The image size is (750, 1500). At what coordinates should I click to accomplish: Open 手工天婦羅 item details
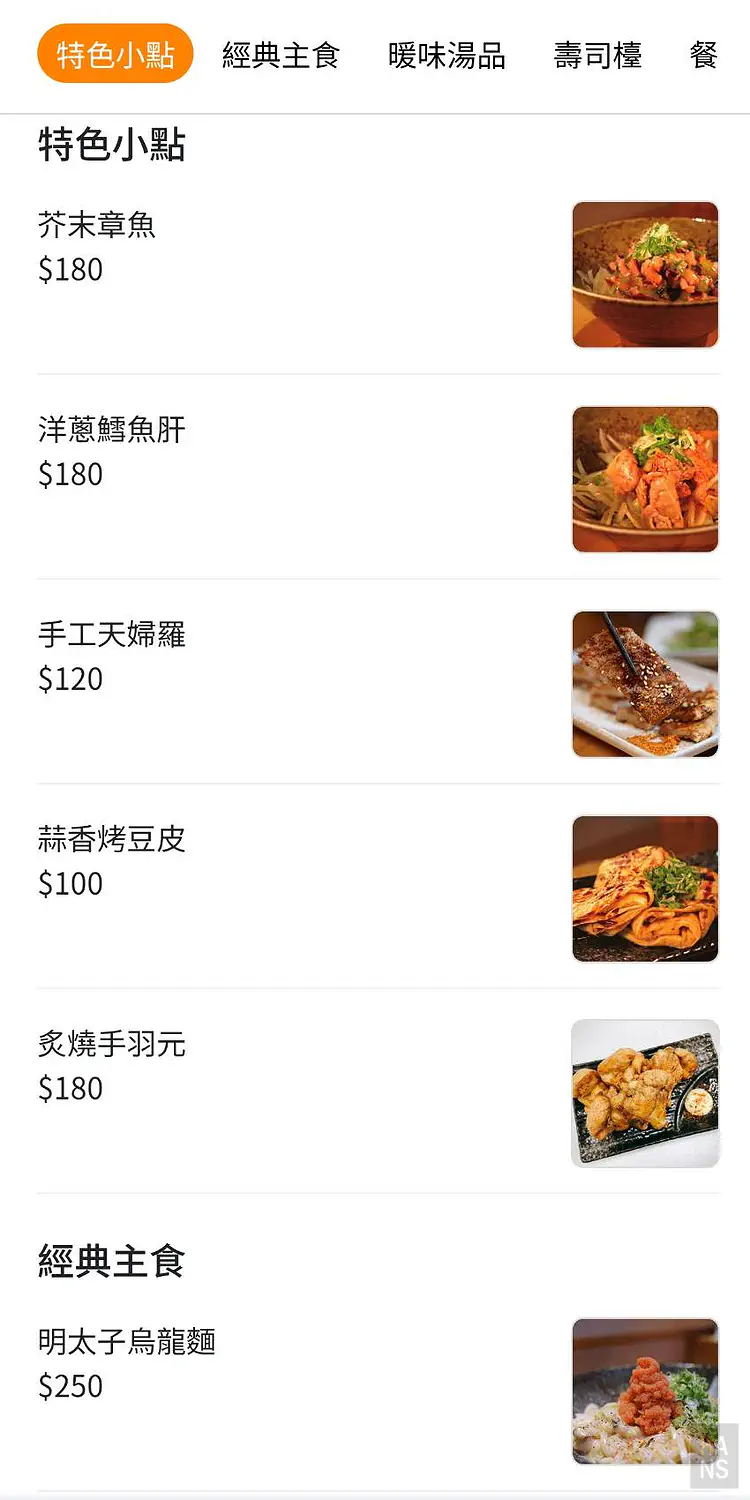[x=112, y=635]
